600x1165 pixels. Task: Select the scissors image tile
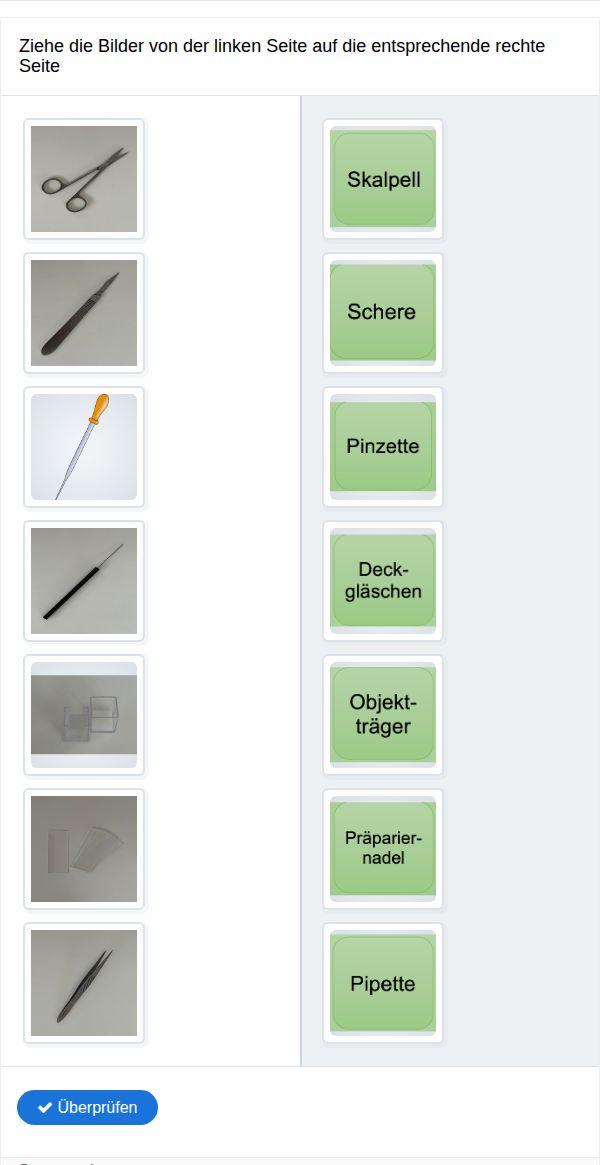[84, 179]
